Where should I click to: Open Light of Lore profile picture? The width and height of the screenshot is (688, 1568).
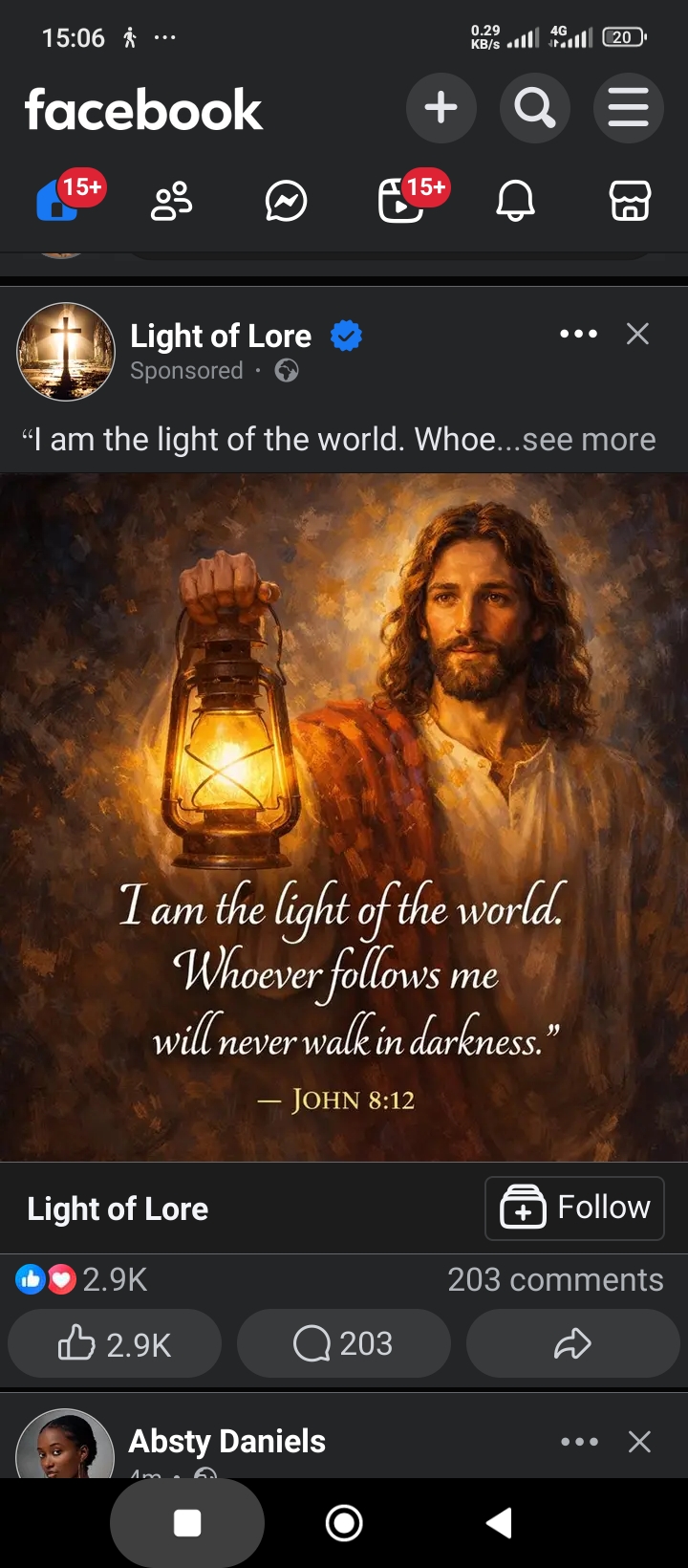(65, 351)
